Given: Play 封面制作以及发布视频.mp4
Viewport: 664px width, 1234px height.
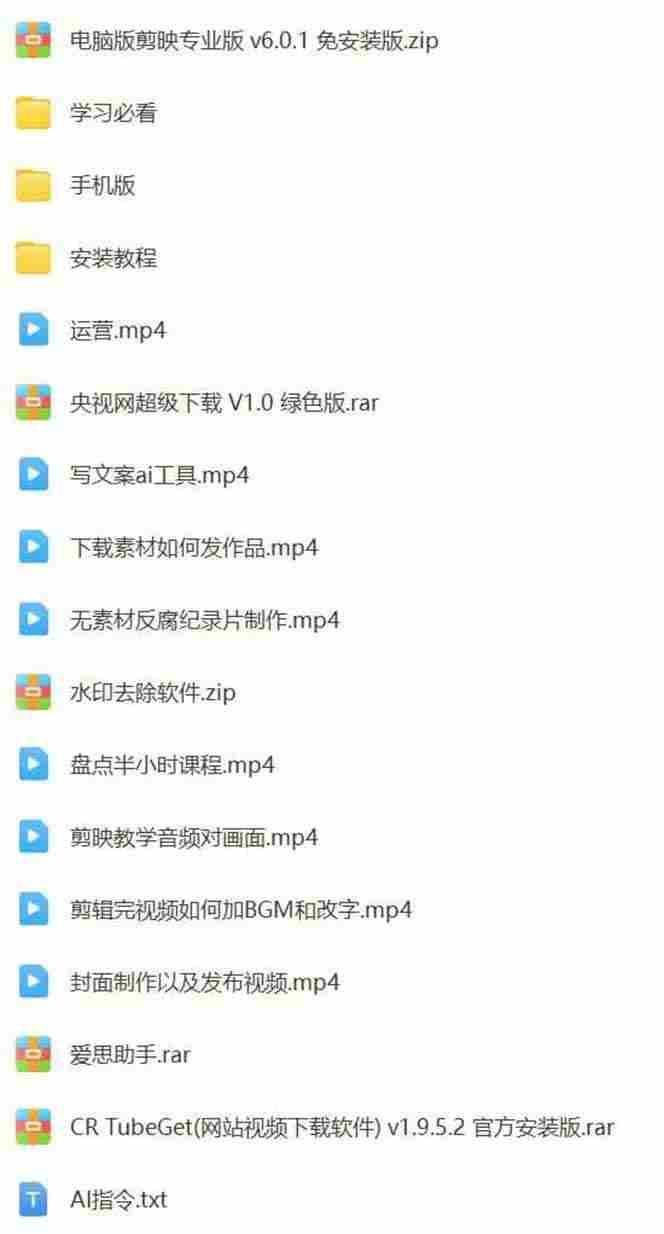Looking at the screenshot, I should pyautogui.click(x=204, y=982).
